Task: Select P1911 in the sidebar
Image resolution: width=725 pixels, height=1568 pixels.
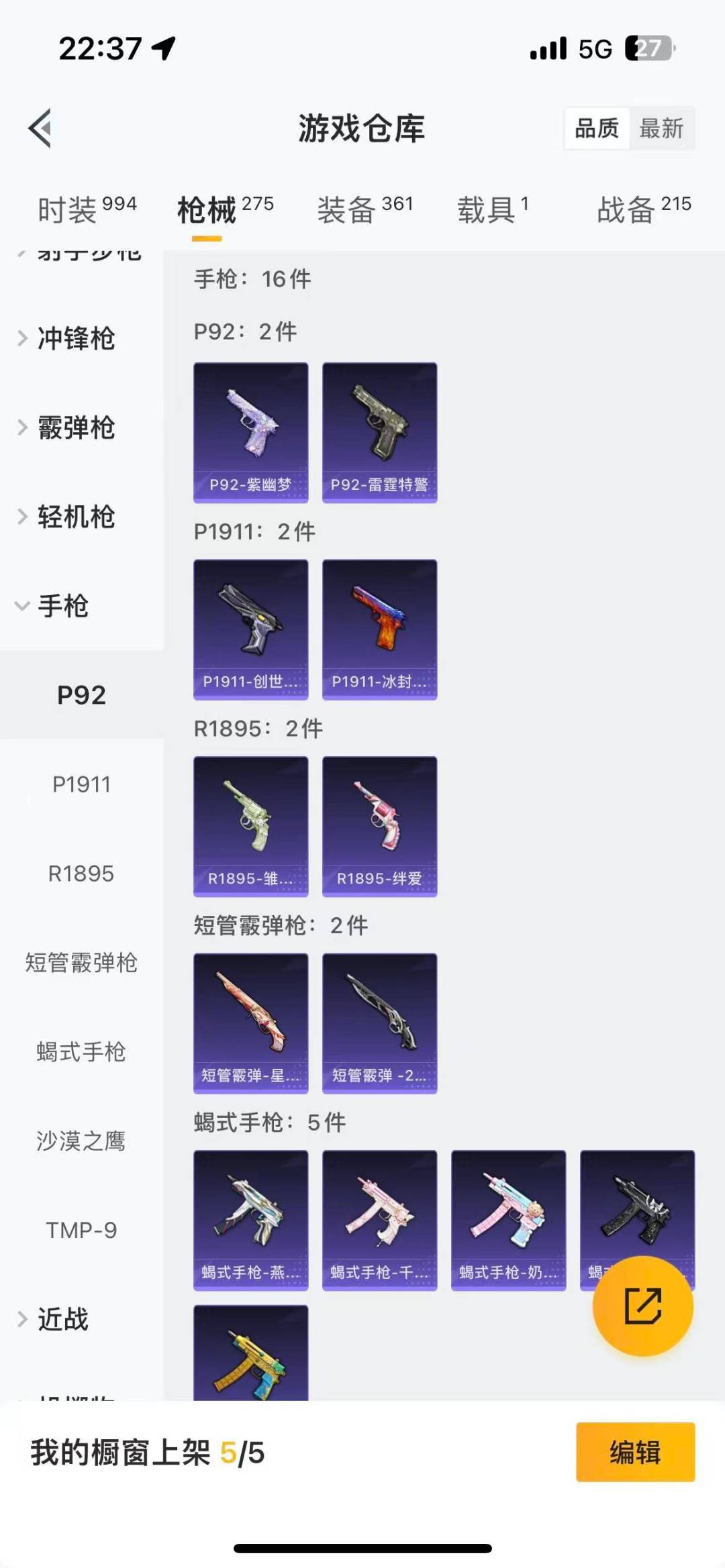Action: tap(81, 784)
